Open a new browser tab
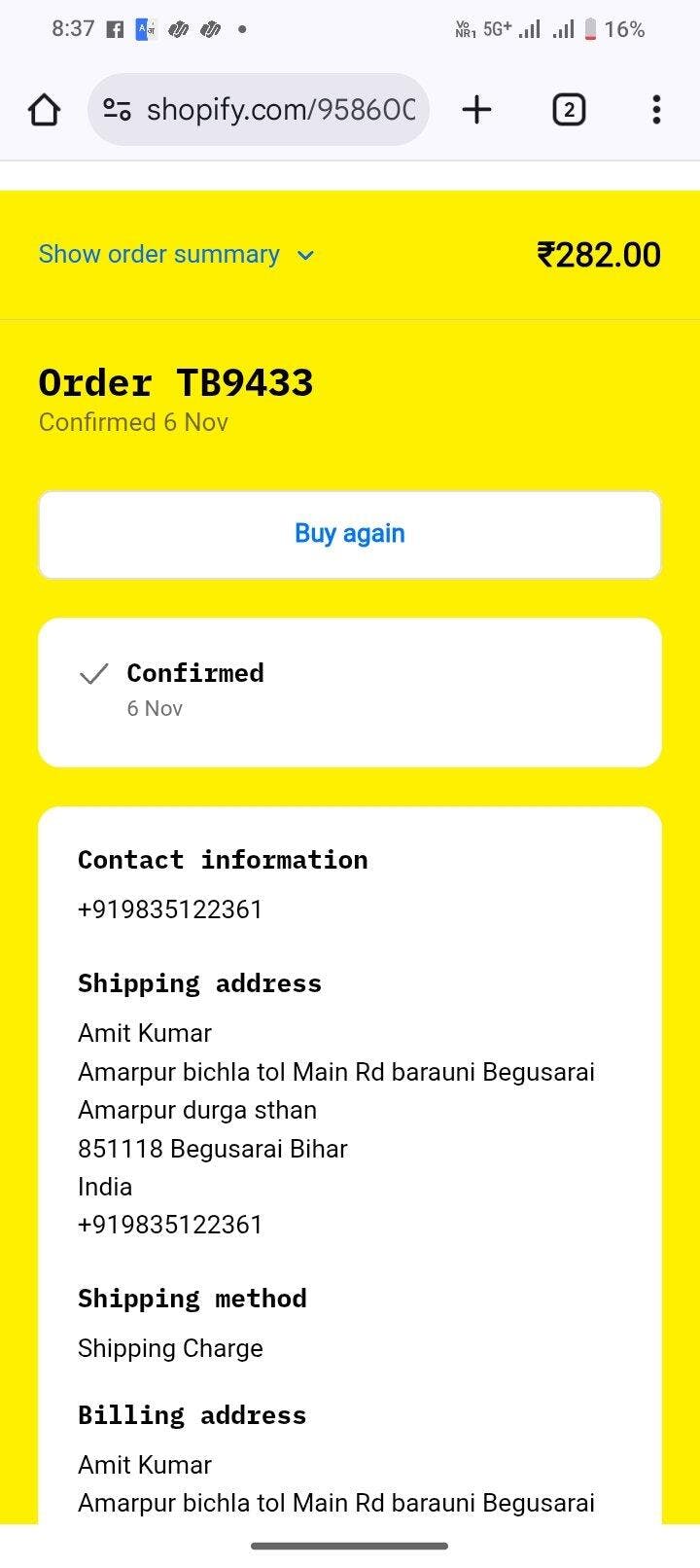 (x=476, y=110)
